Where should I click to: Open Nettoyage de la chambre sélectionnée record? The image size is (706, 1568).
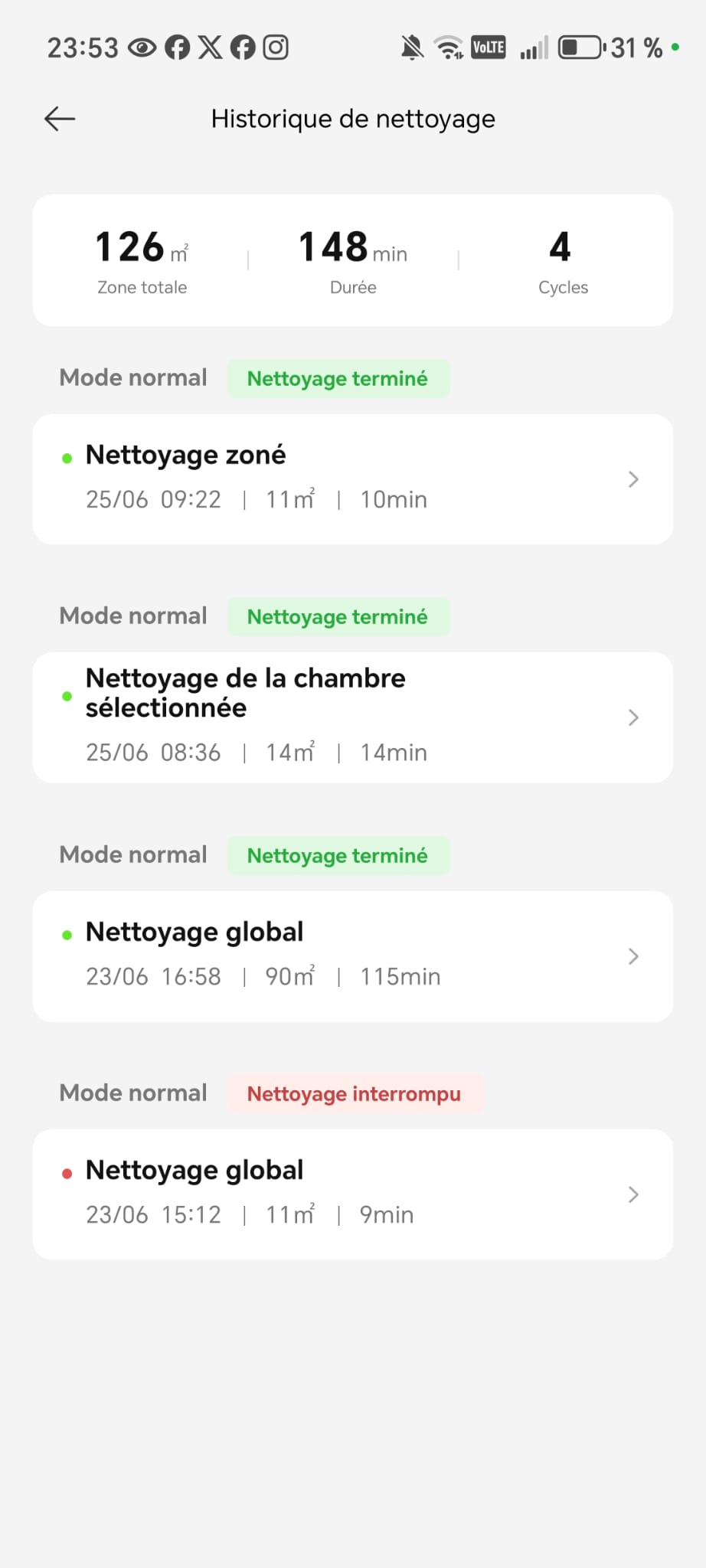click(x=353, y=717)
